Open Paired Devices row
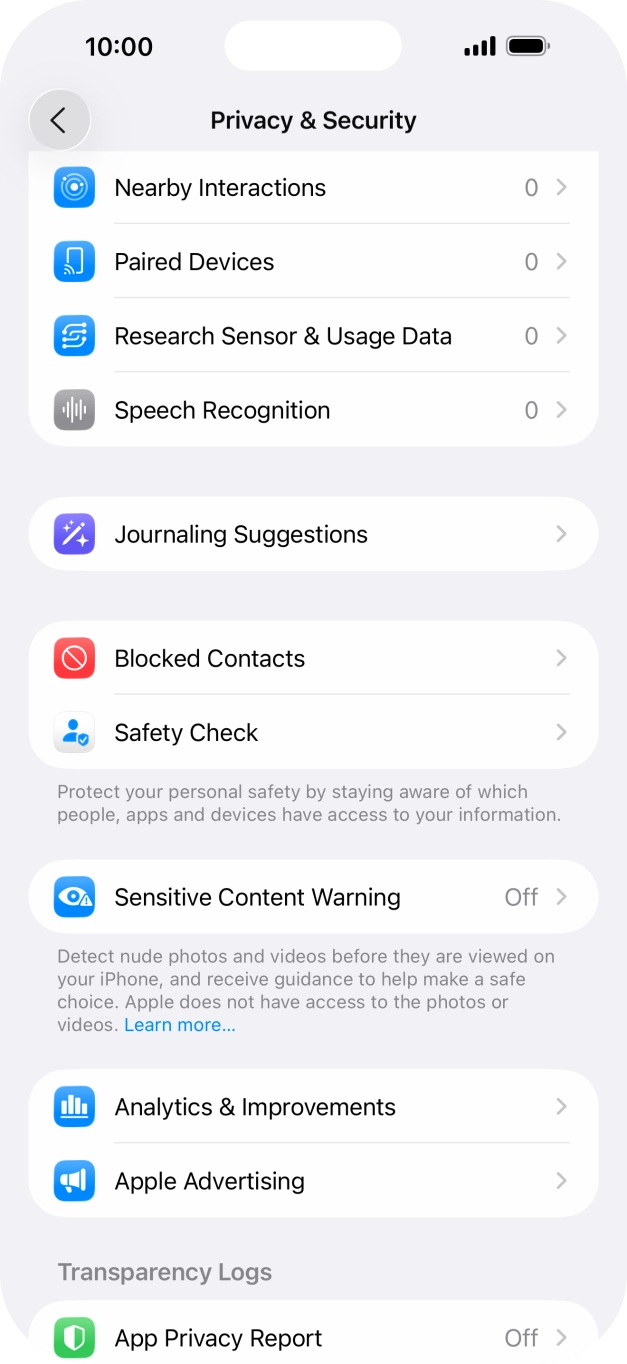This screenshot has width=627, height=1364. click(x=313, y=262)
